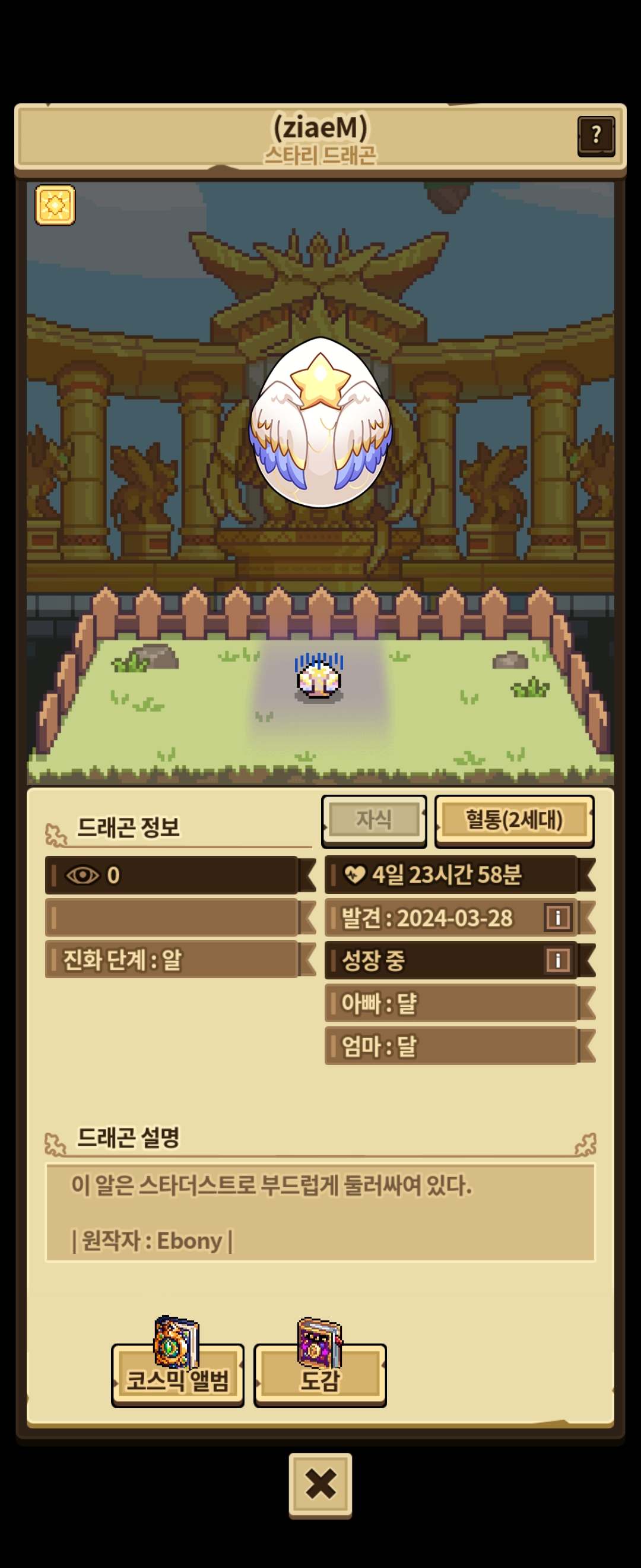The image size is (641, 1568).
Task: Show info for 성장 중 status
Action: [x=558, y=960]
